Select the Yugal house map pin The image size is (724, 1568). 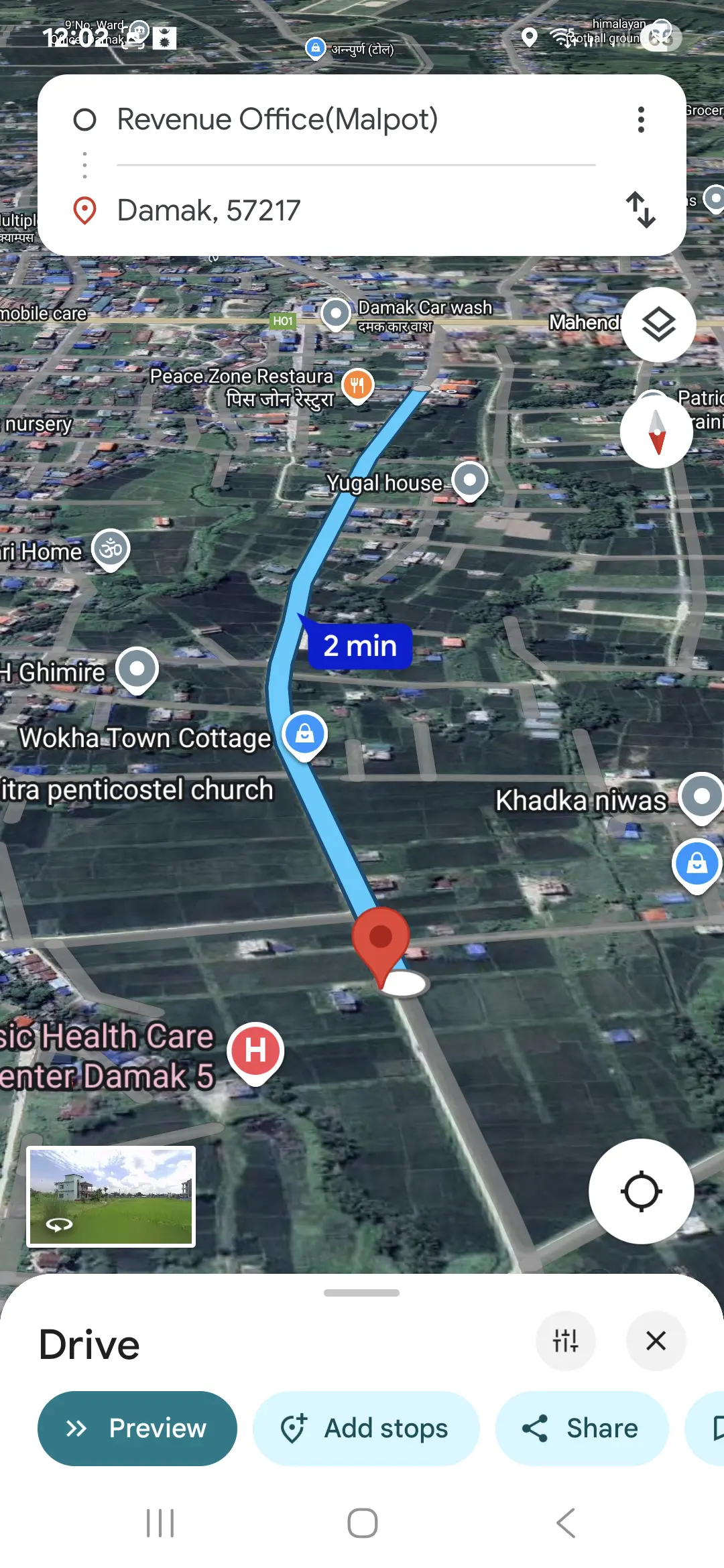(x=469, y=480)
